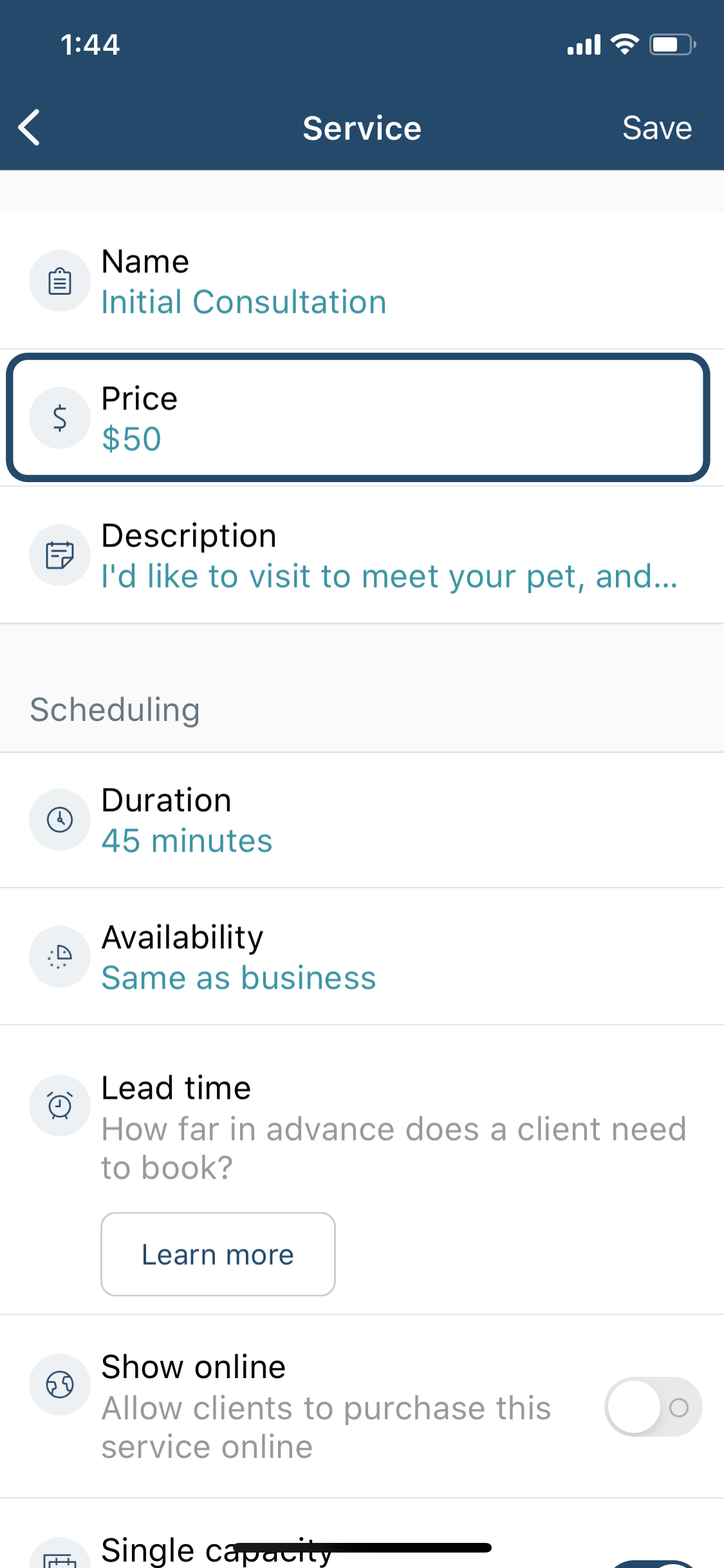
Task: Enable the Show online switch
Action: 653,1406
